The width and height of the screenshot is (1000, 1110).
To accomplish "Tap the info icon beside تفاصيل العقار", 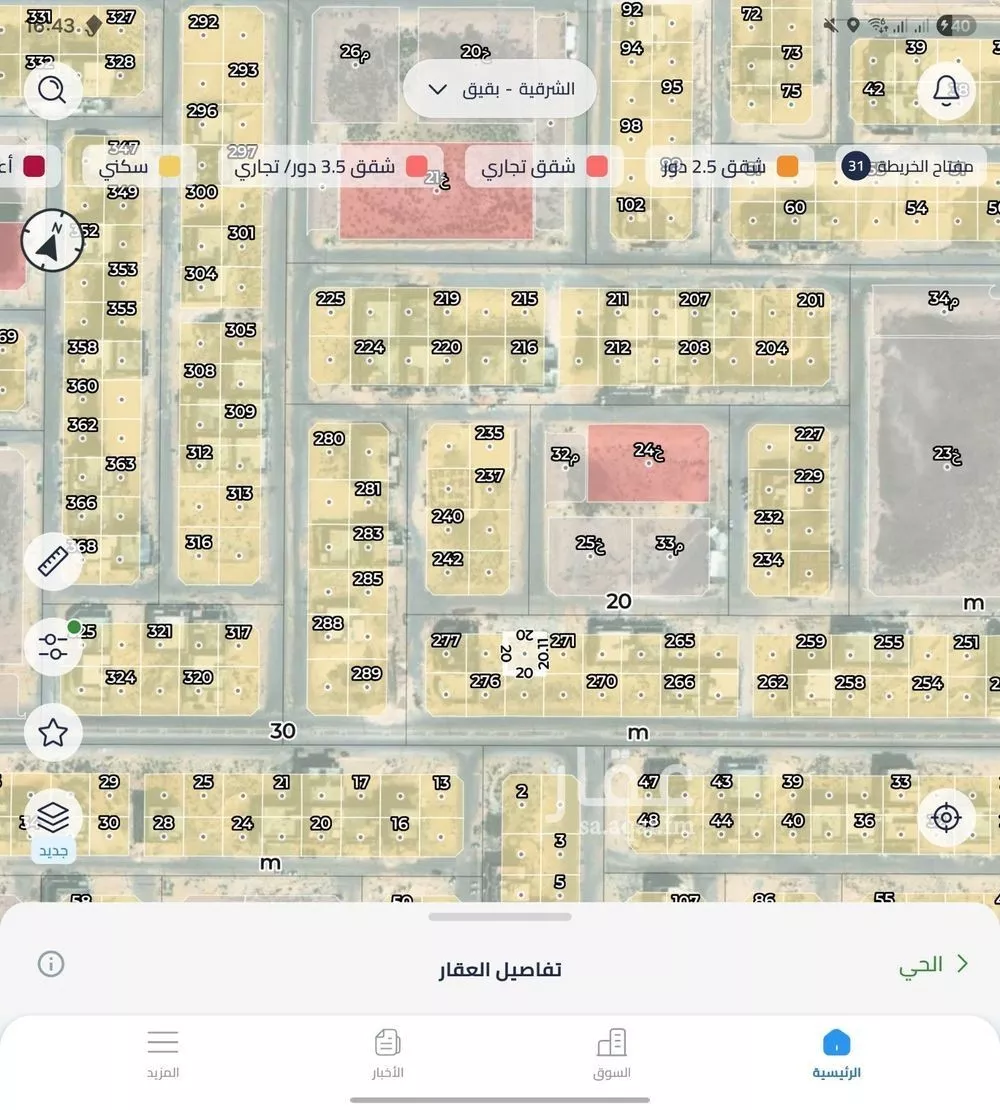I will click(x=51, y=964).
